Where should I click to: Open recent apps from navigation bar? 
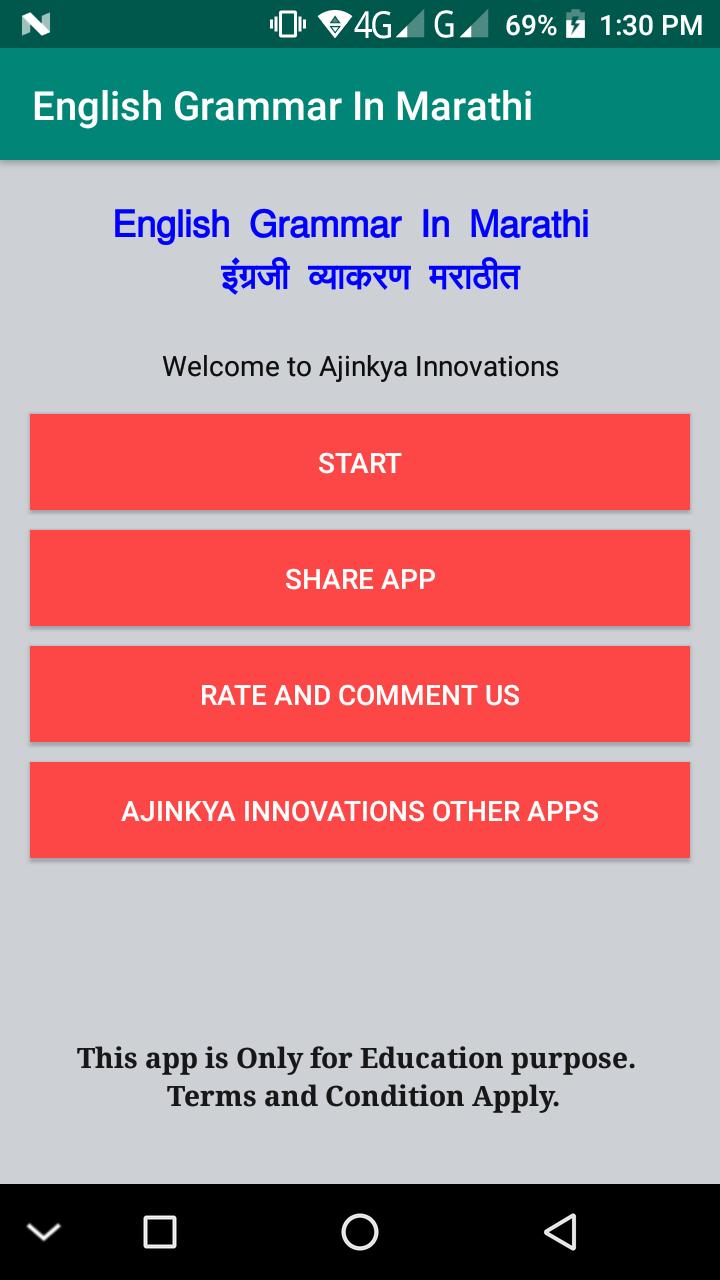160,1232
